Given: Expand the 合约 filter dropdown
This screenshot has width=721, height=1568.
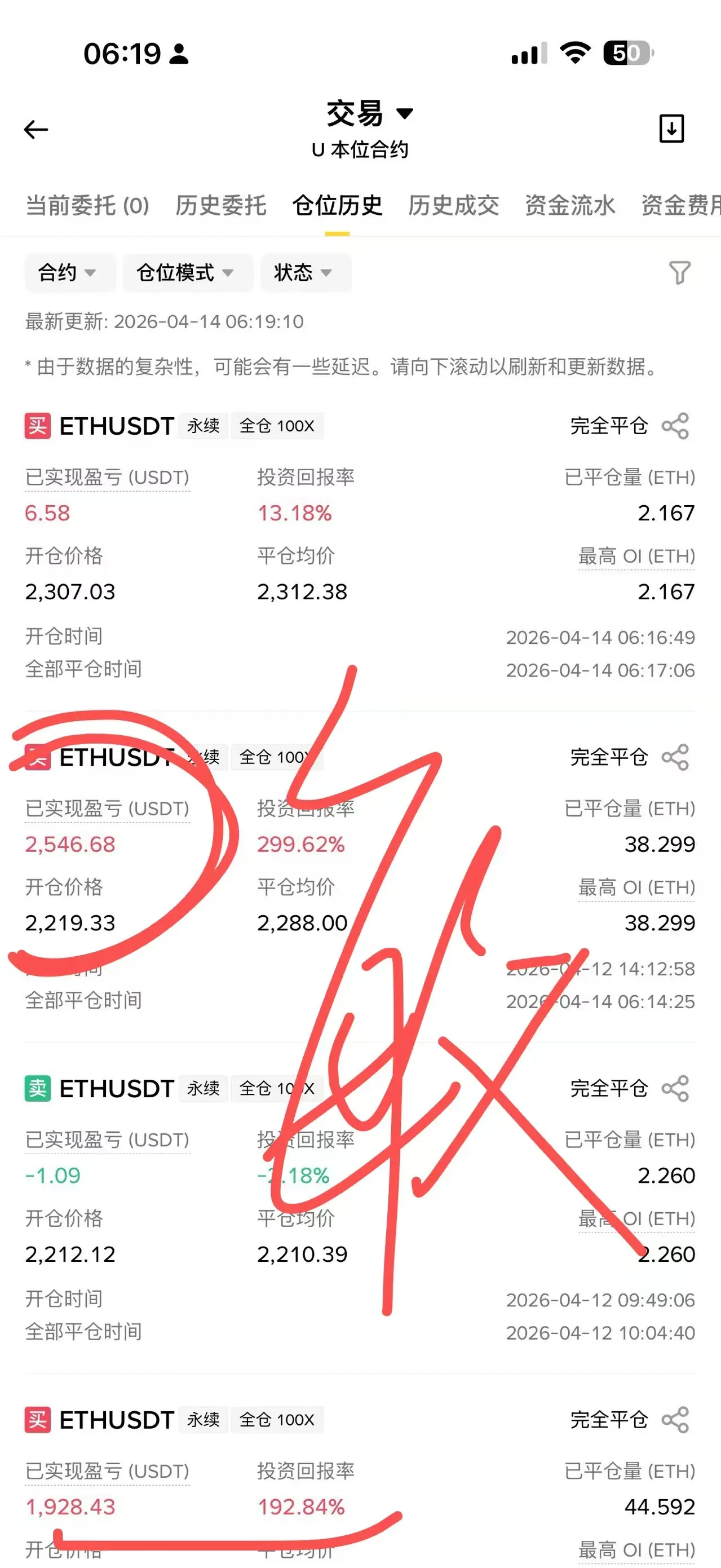Looking at the screenshot, I should pyautogui.click(x=69, y=273).
